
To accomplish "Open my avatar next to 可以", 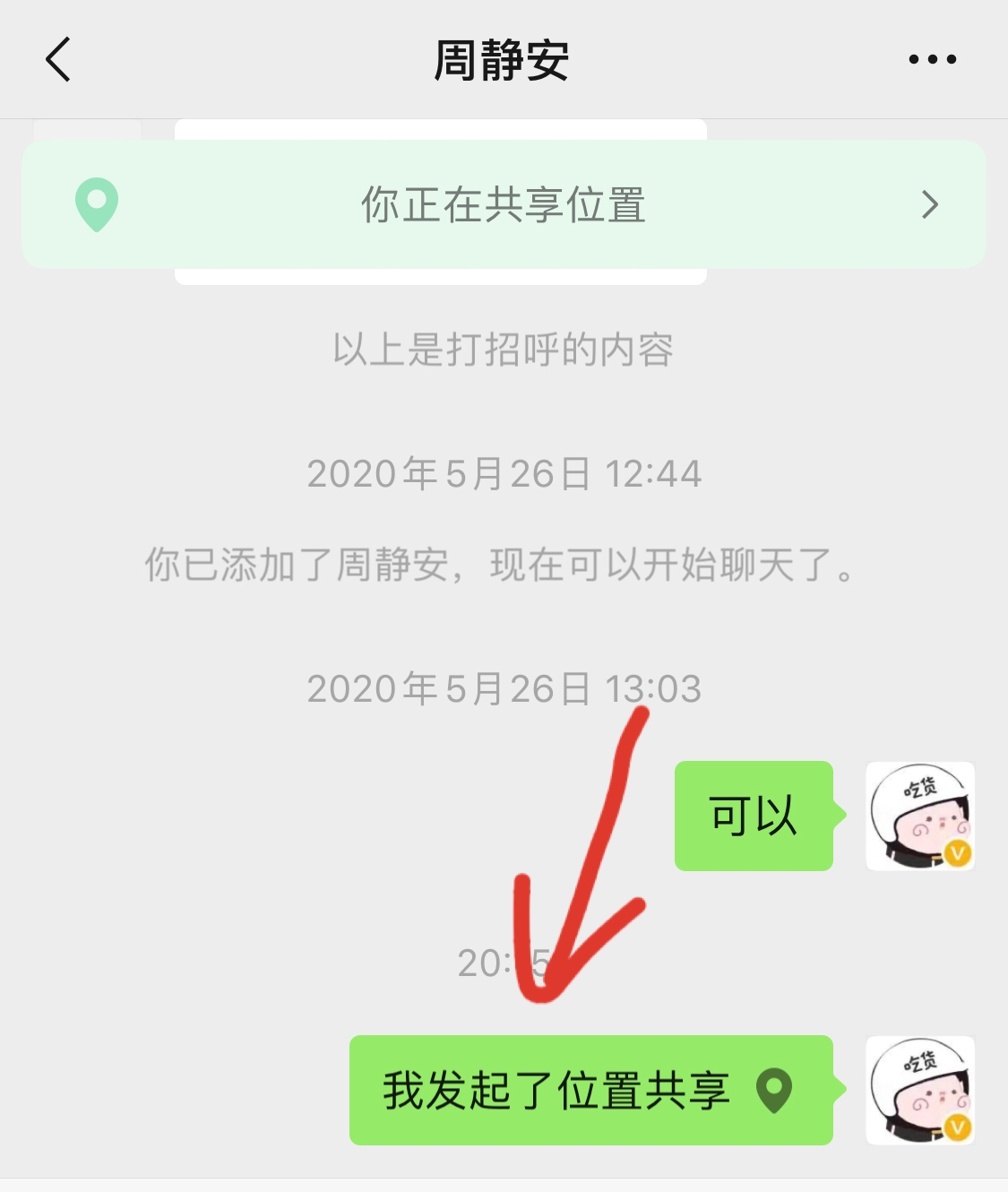I will [x=920, y=816].
